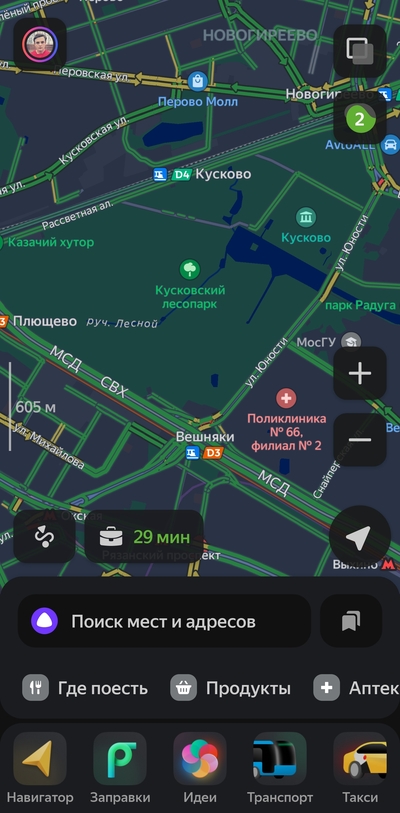
Task: Open the Кусковский лесопарк marker
Action: 190,285
